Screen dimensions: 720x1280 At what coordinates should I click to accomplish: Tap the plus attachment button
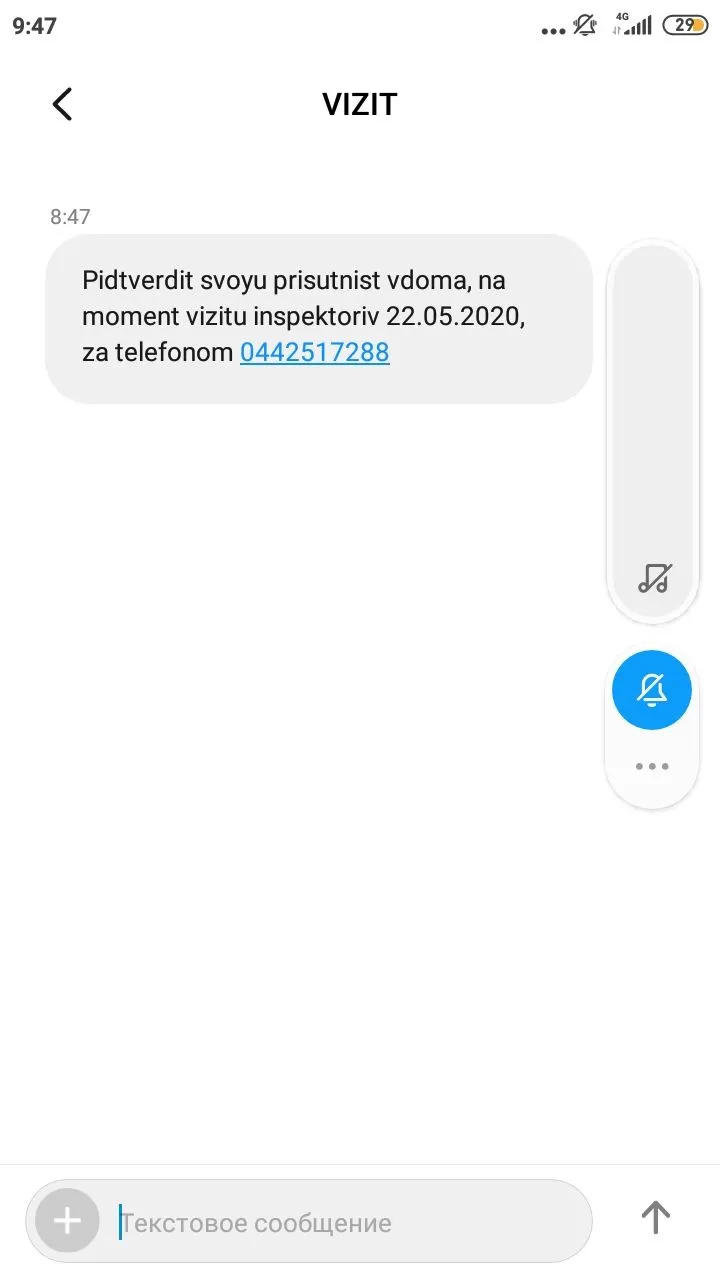67,1220
